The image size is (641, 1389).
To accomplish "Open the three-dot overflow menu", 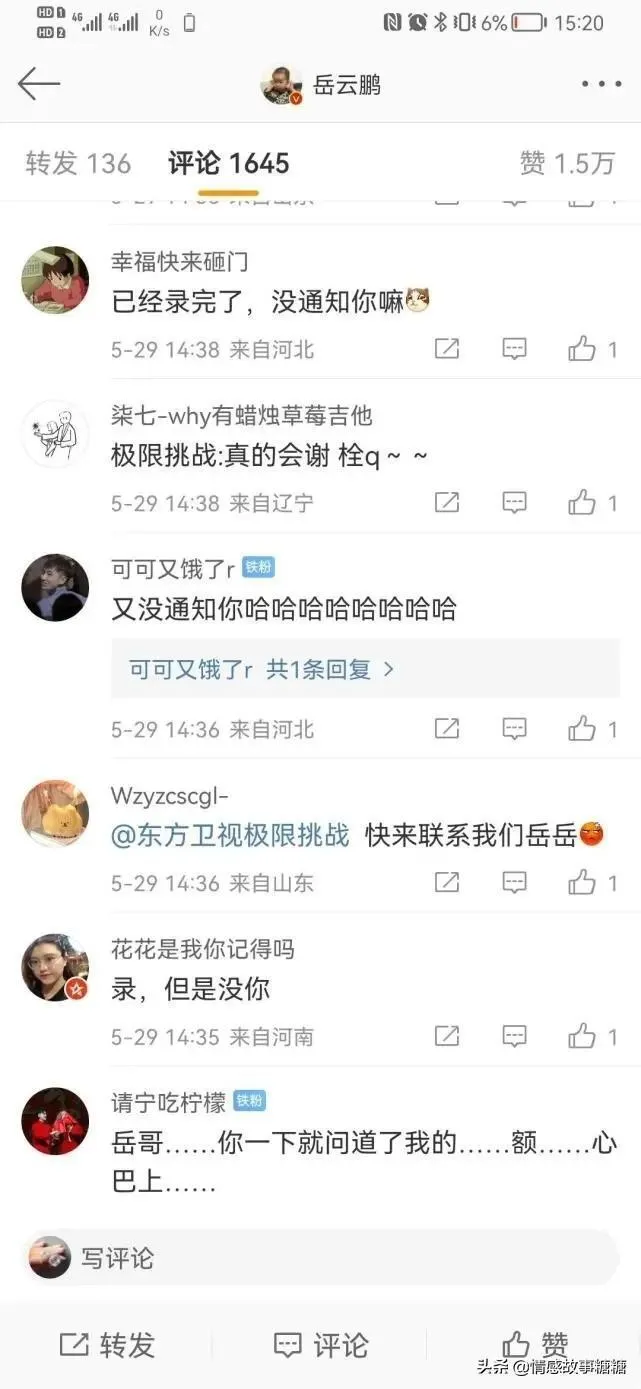I will (x=602, y=85).
